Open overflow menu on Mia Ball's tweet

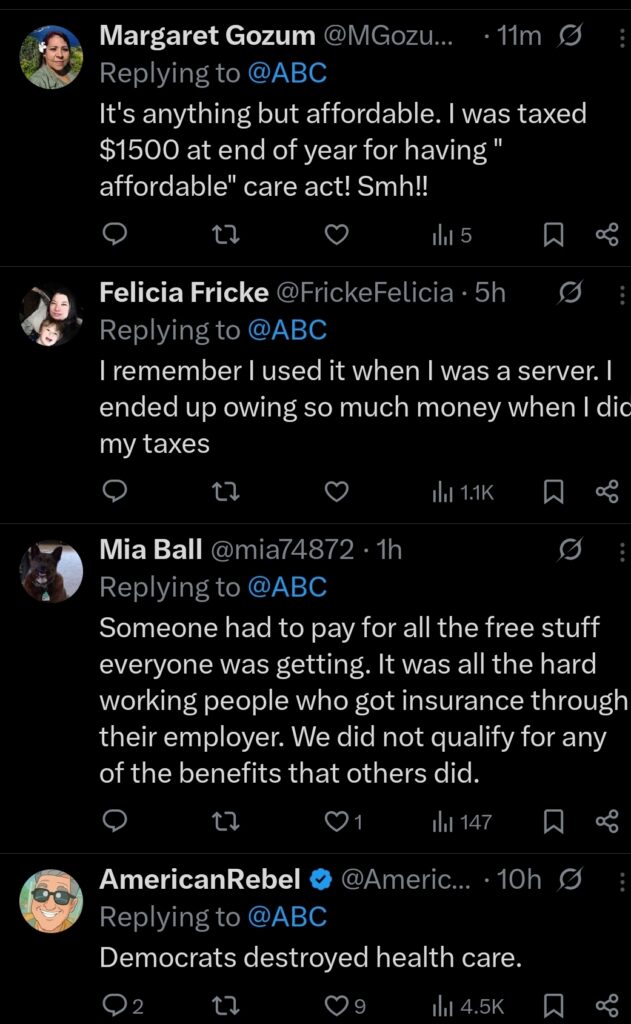(x=622, y=549)
